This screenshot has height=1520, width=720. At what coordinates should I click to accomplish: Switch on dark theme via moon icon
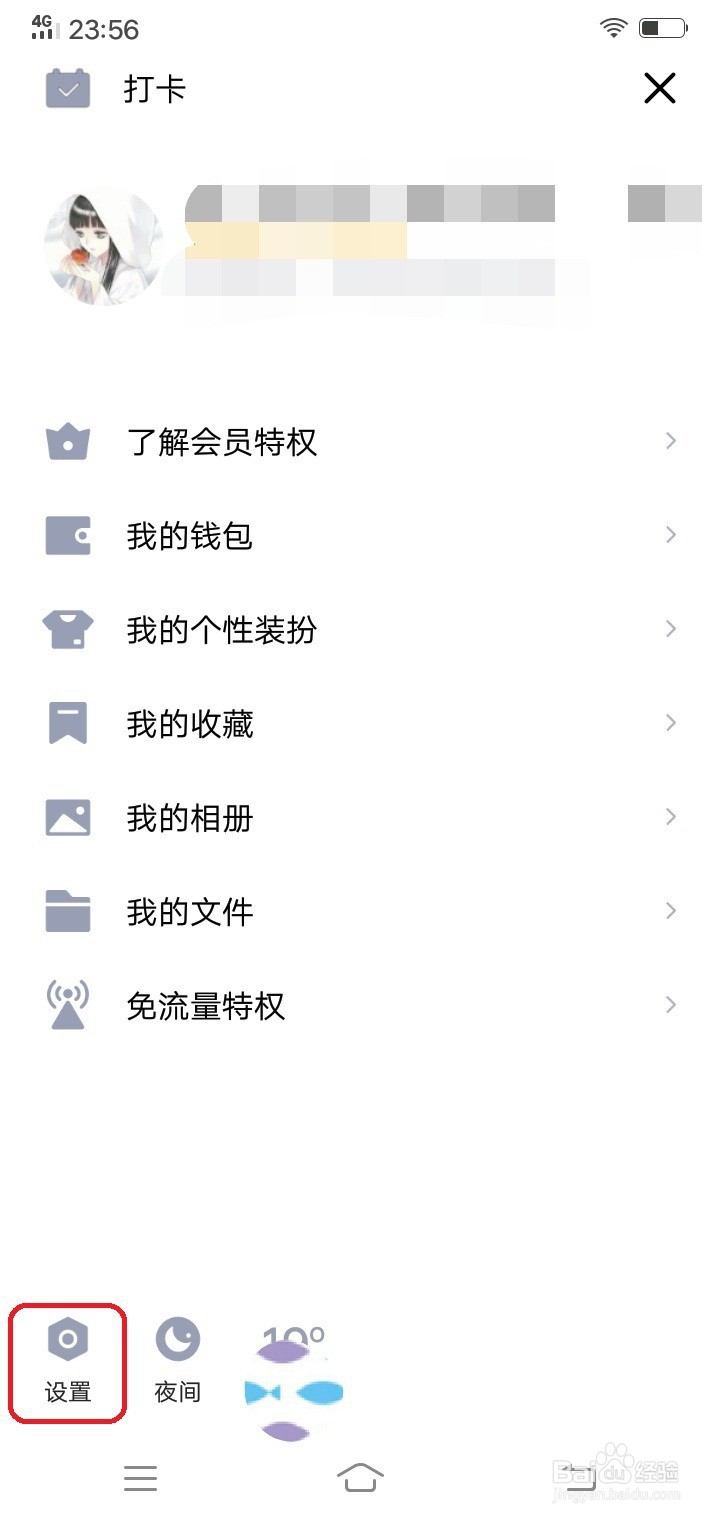tap(177, 1337)
